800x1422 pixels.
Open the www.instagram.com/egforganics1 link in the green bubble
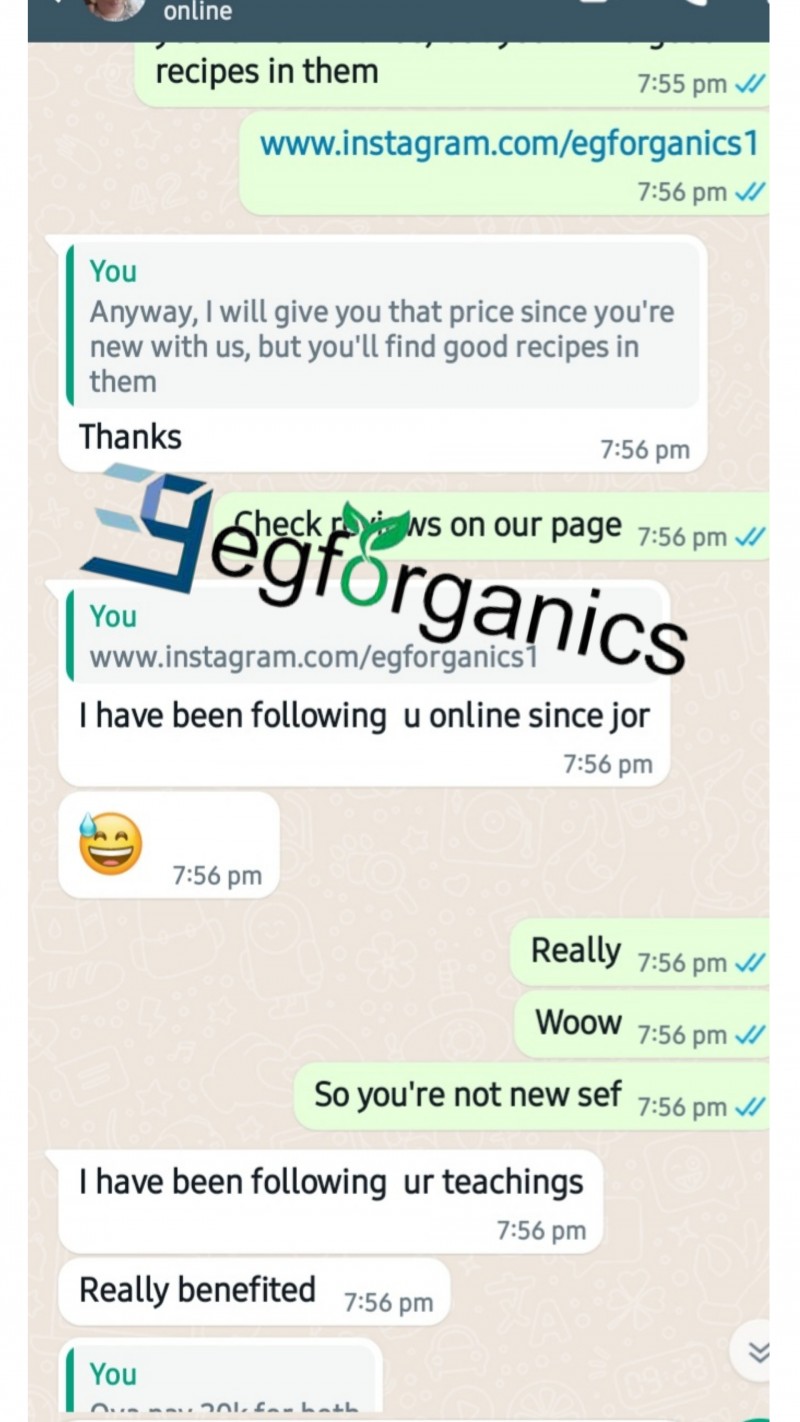tap(508, 145)
